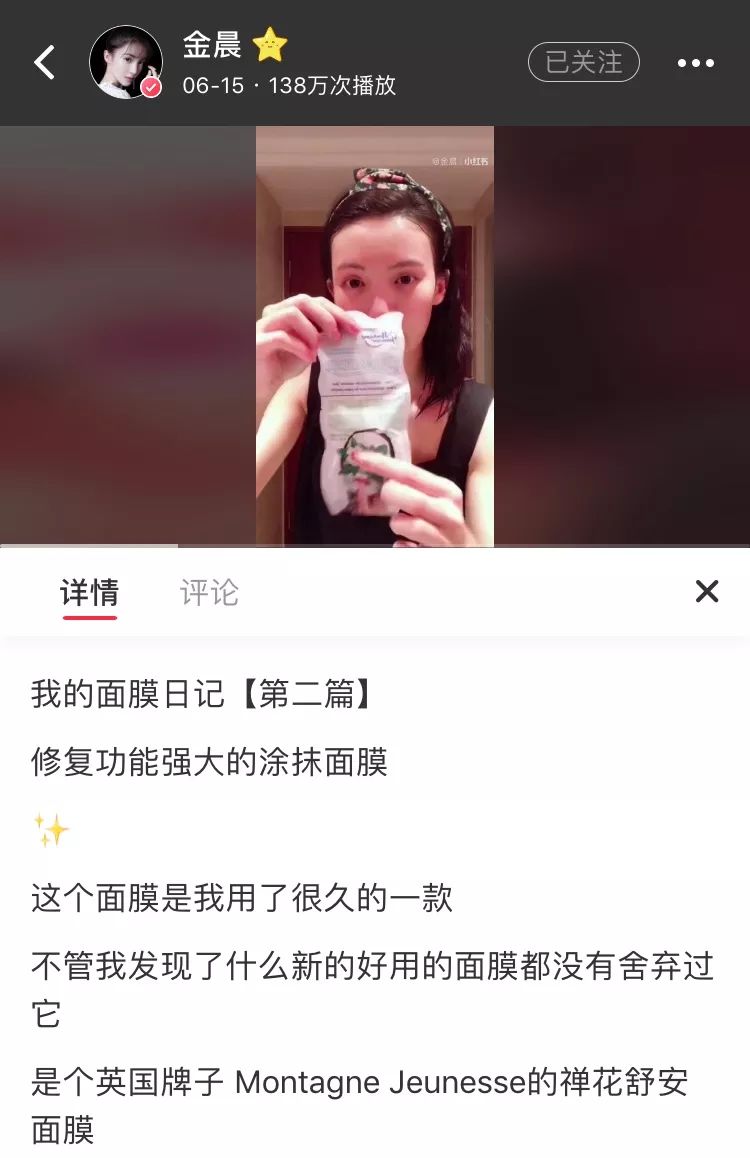The image size is (750, 1158).
Task: Open more options via the three-dot icon
Action: (697, 62)
